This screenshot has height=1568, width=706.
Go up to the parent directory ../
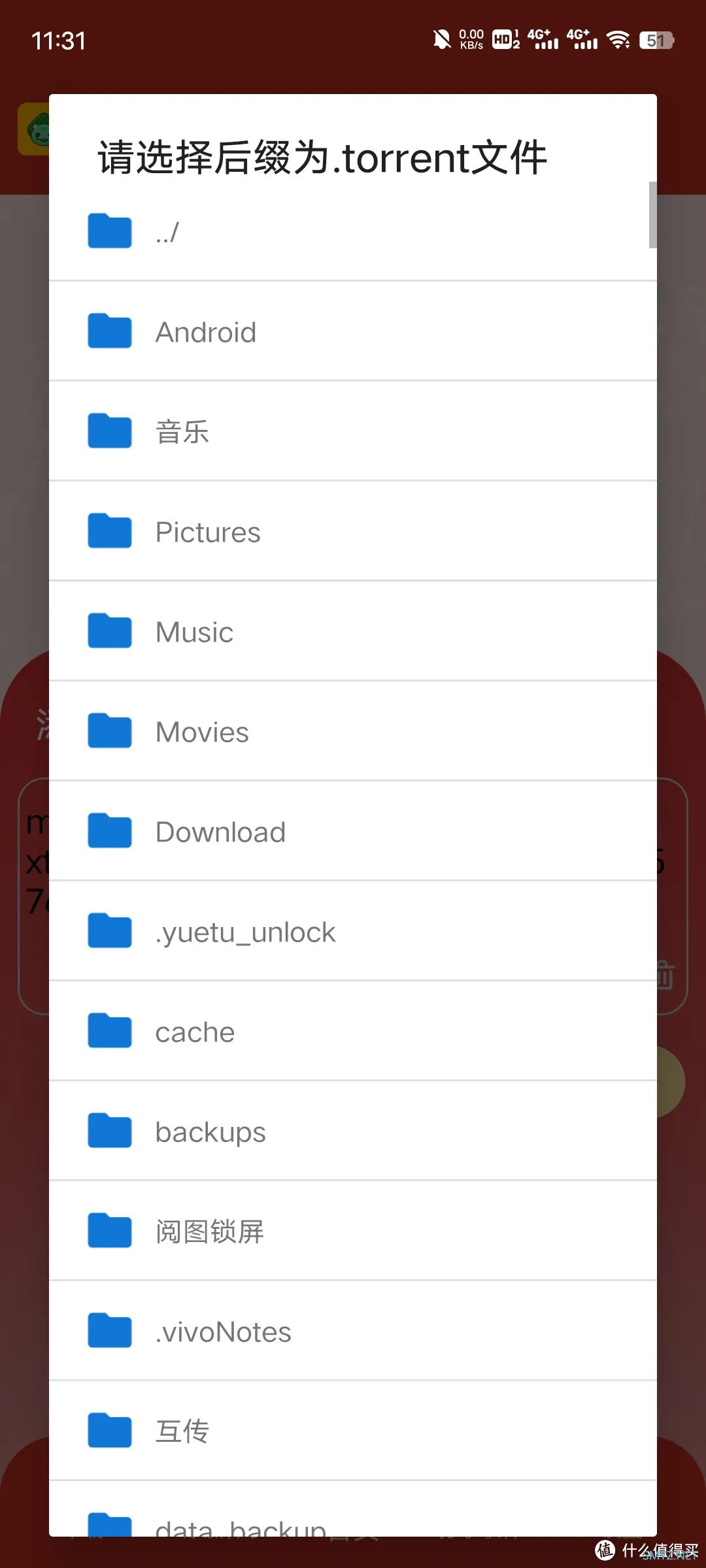point(353,233)
